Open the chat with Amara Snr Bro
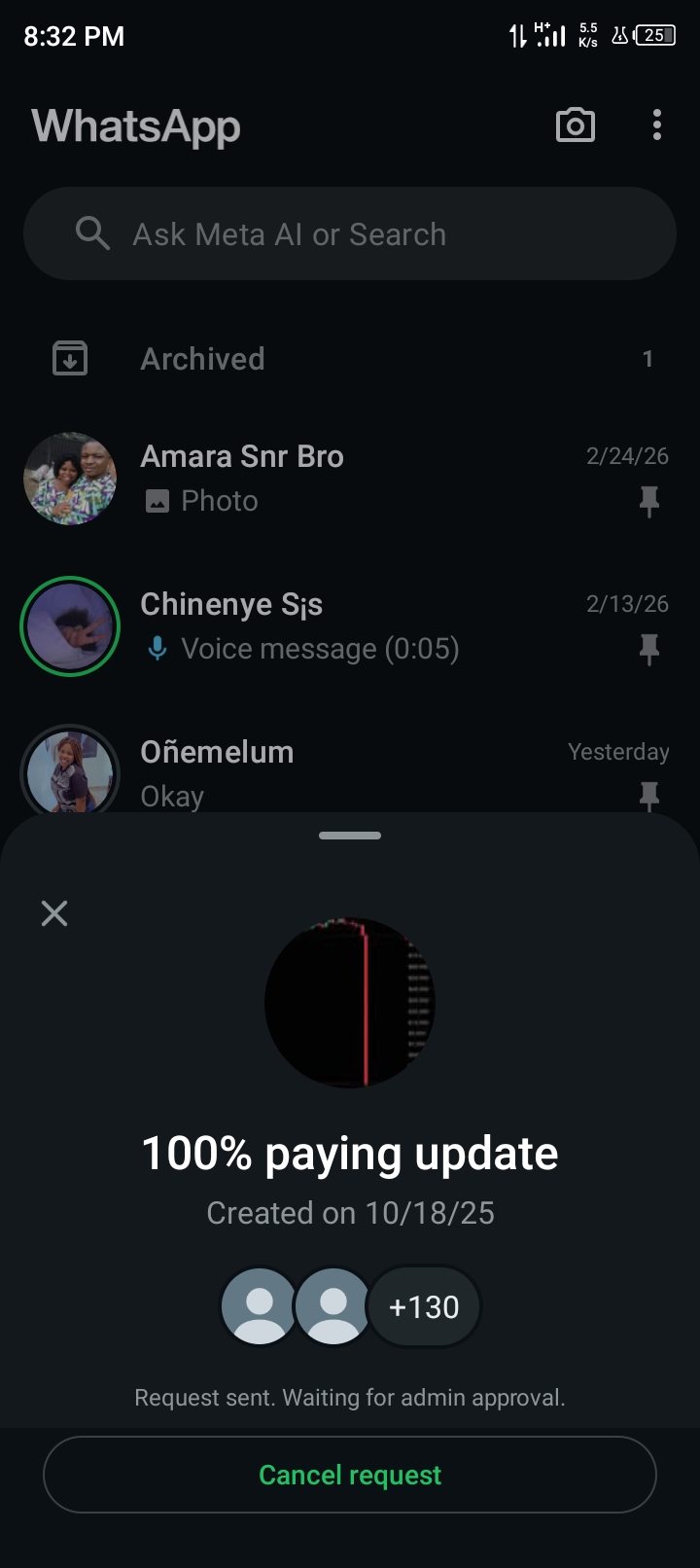Screen dimensions: 700x1568 [x=389, y=479]
